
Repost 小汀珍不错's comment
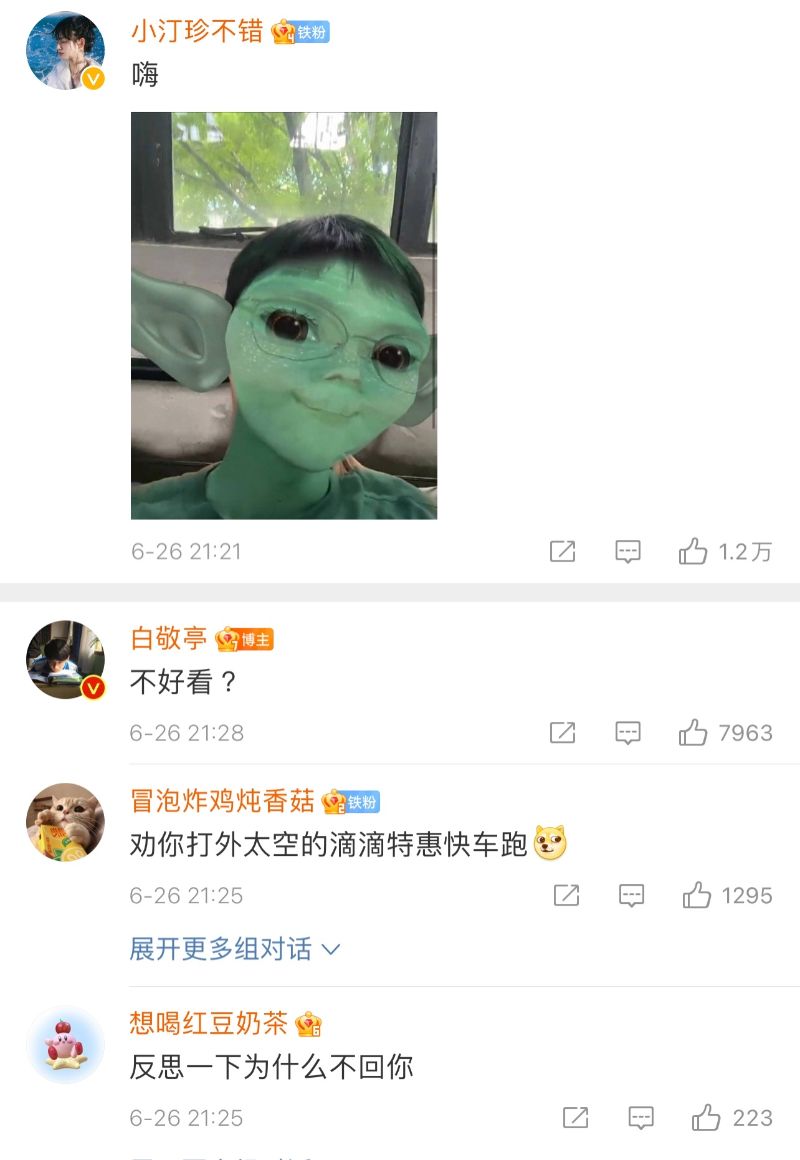coord(563,551)
